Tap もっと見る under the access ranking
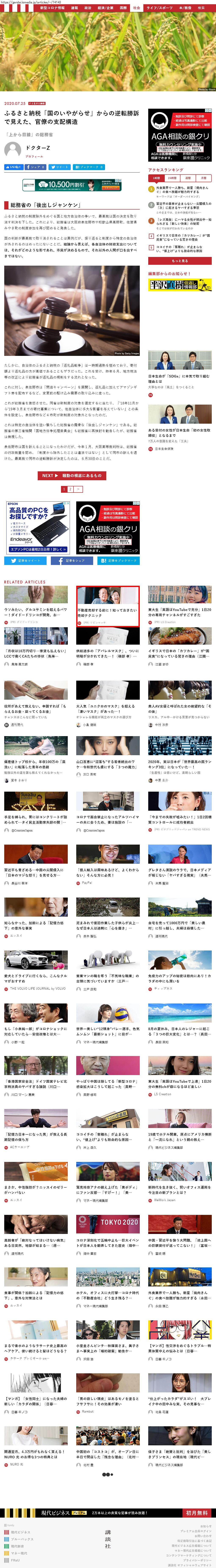 click(180, 261)
